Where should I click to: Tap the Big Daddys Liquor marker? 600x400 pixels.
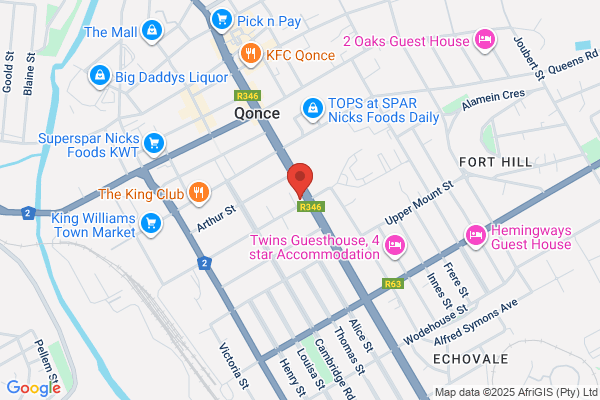point(100,76)
